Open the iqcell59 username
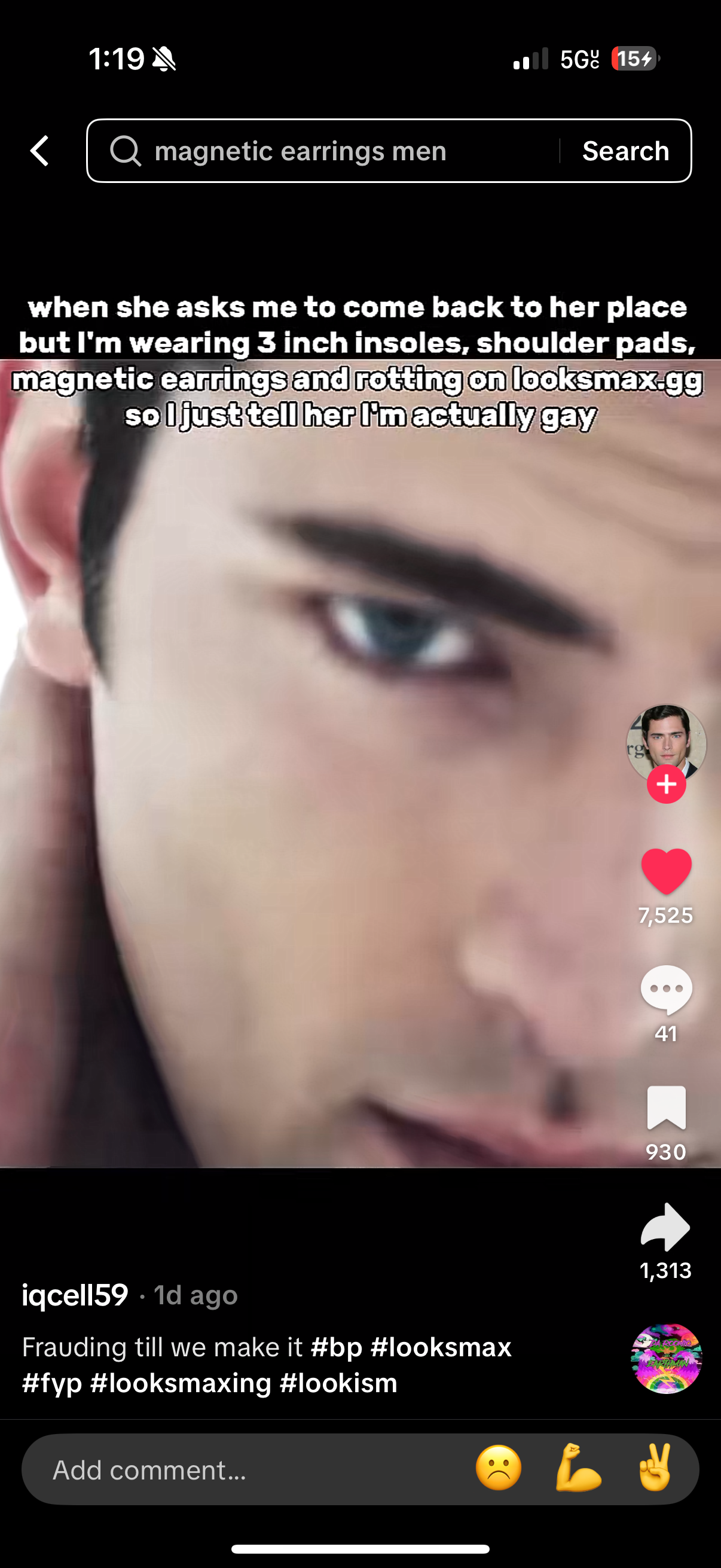The width and height of the screenshot is (721, 1568). tap(75, 1295)
